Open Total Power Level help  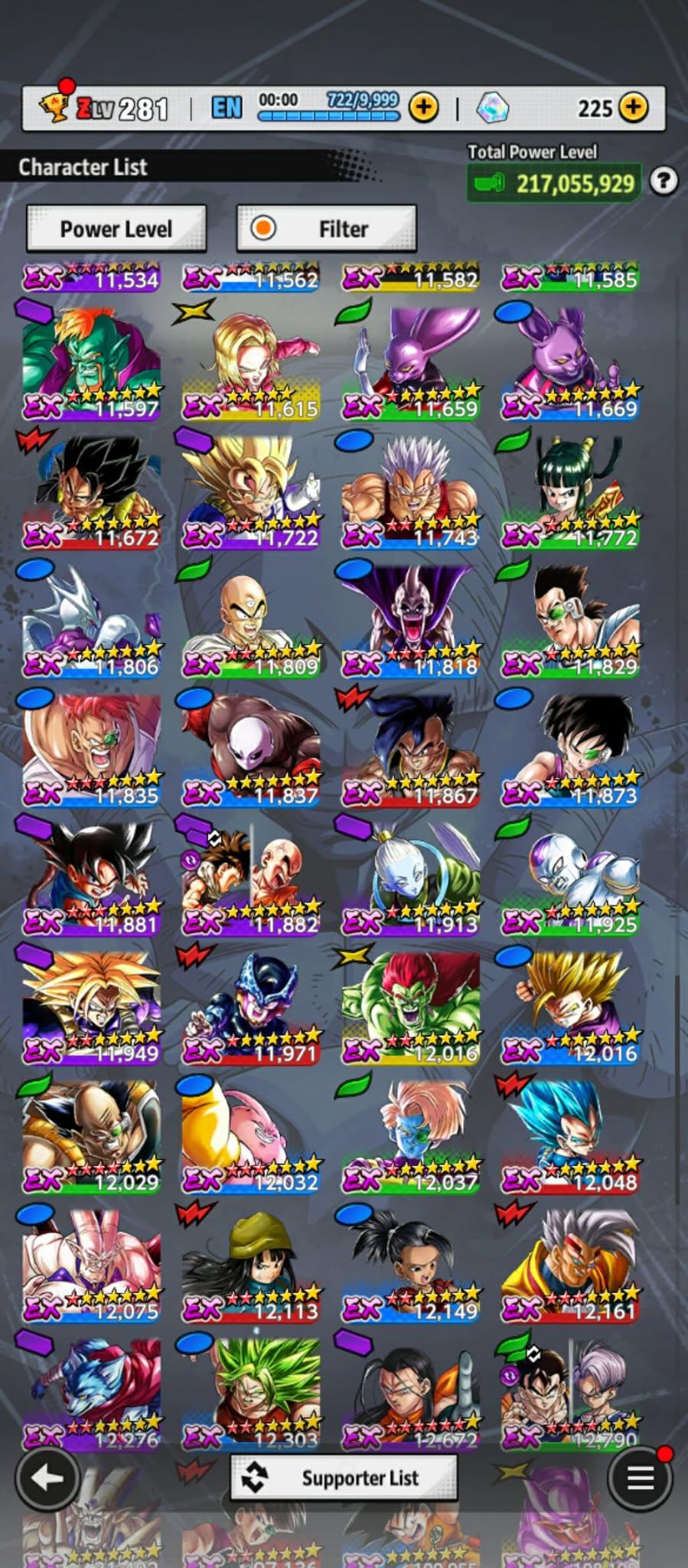coord(664,181)
